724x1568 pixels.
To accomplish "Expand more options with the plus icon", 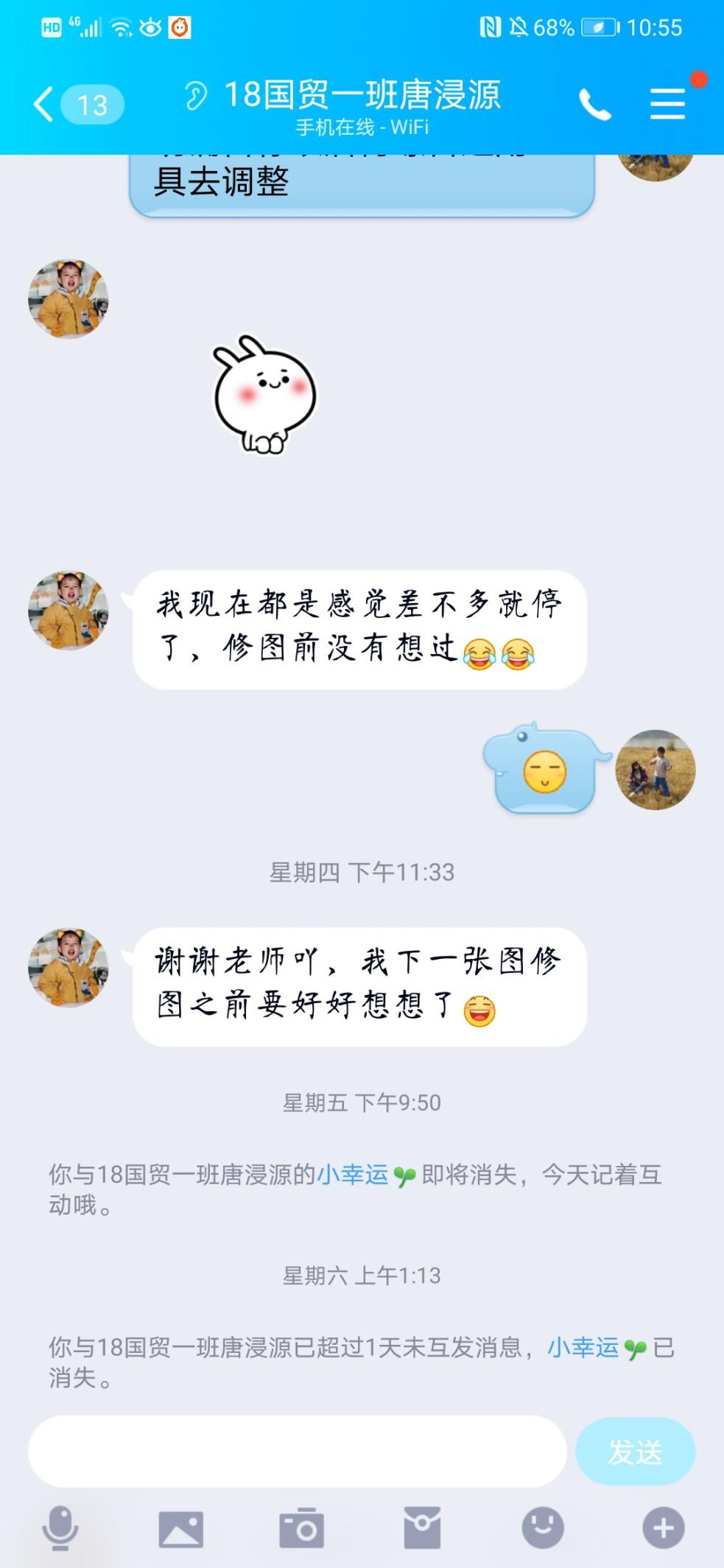I will click(x=663, y=1528).
